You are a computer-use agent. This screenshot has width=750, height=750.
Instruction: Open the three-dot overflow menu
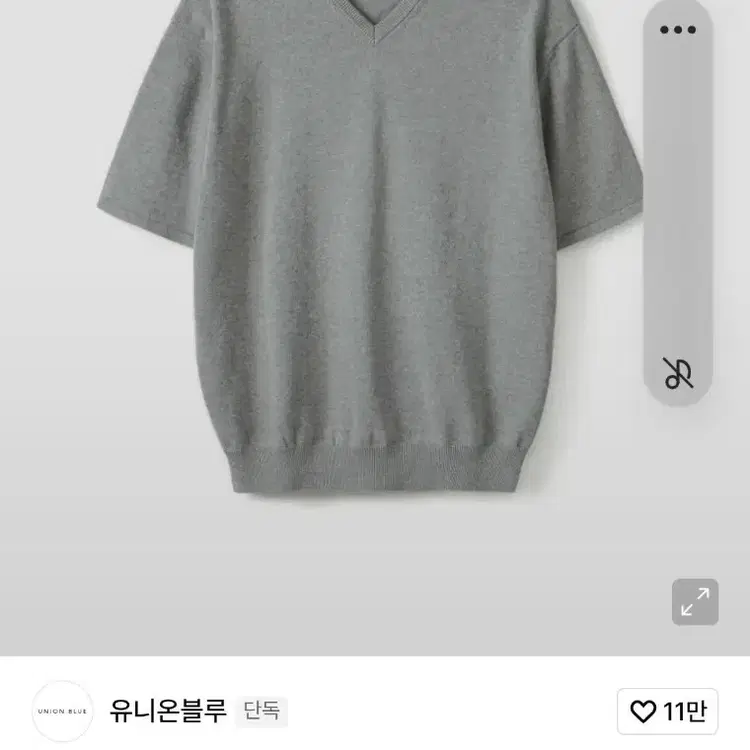click(x=677, y=30)
